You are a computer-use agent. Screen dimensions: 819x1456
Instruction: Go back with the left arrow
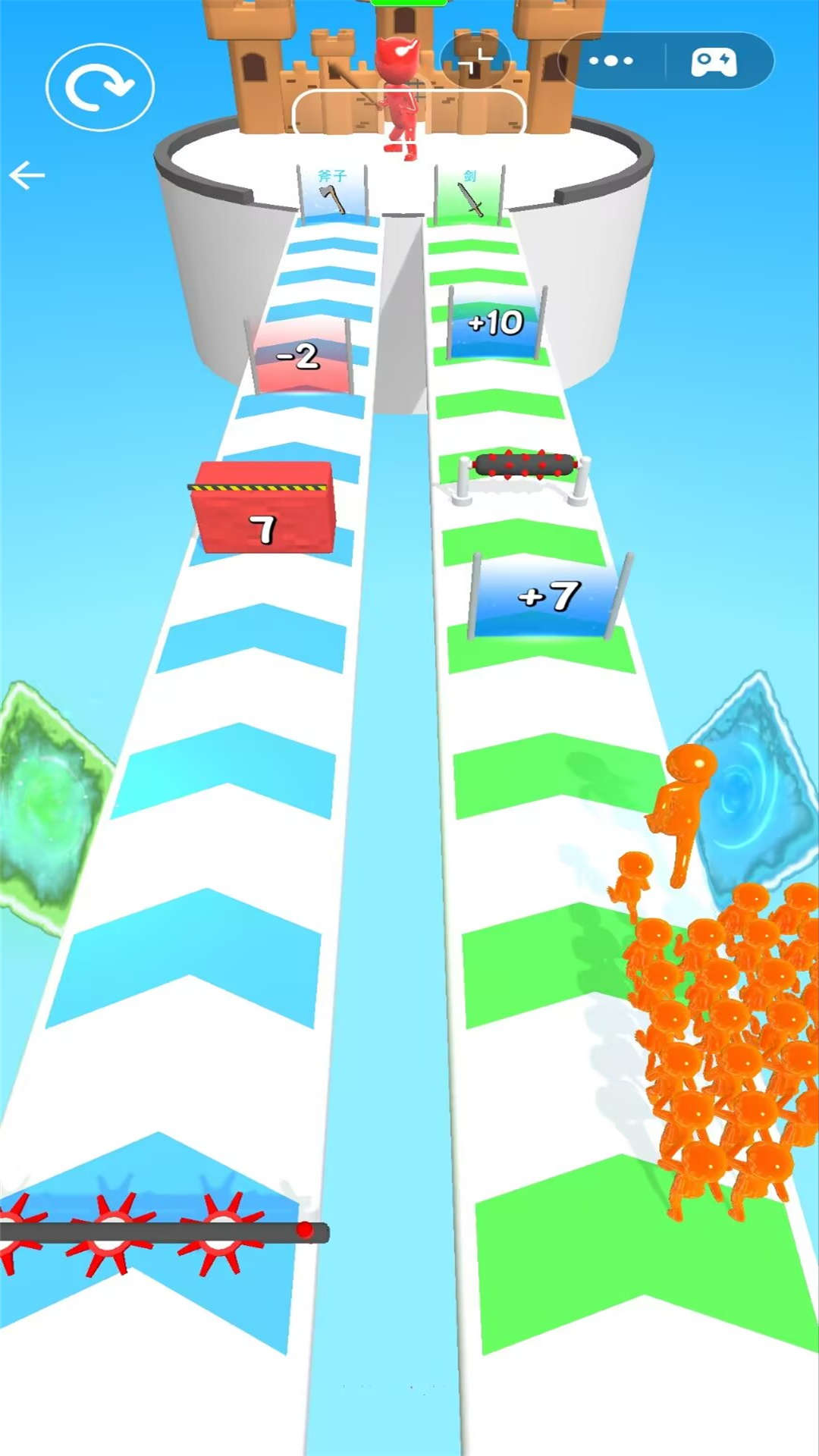click(x=27, y=175)
